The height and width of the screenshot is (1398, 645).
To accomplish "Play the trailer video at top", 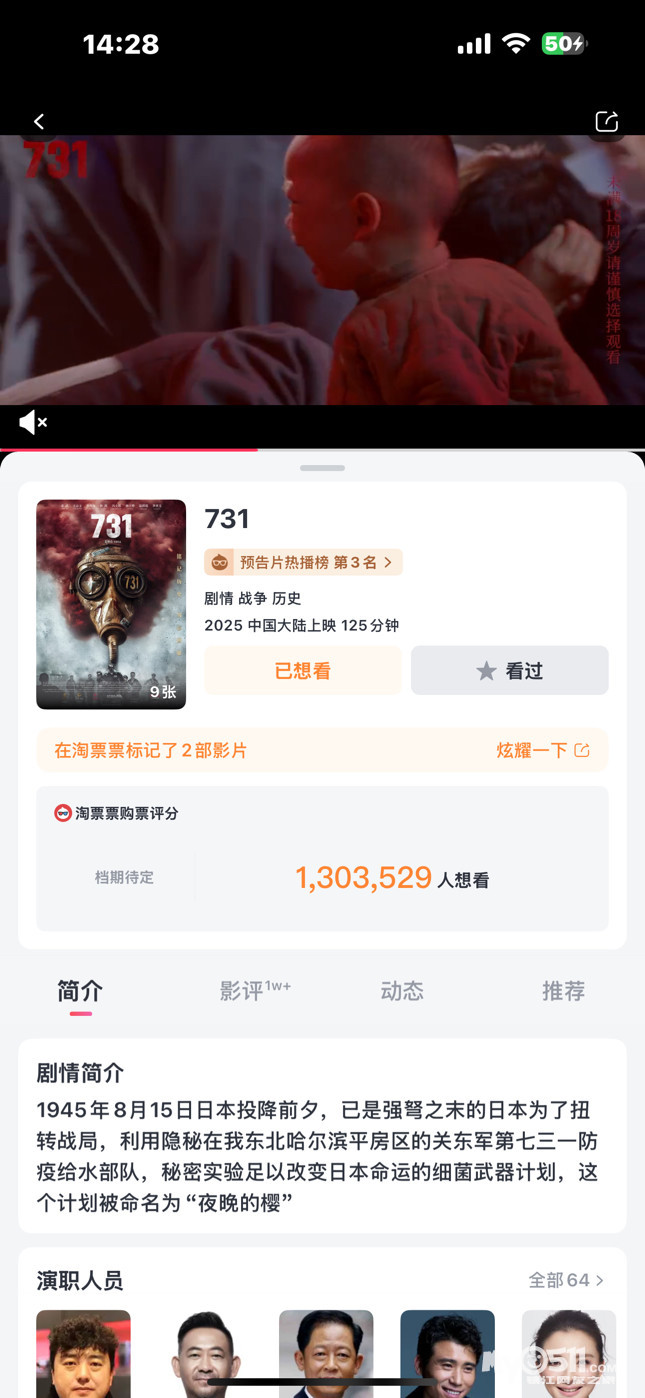I will pyautogui.click(x=322, y=270).
